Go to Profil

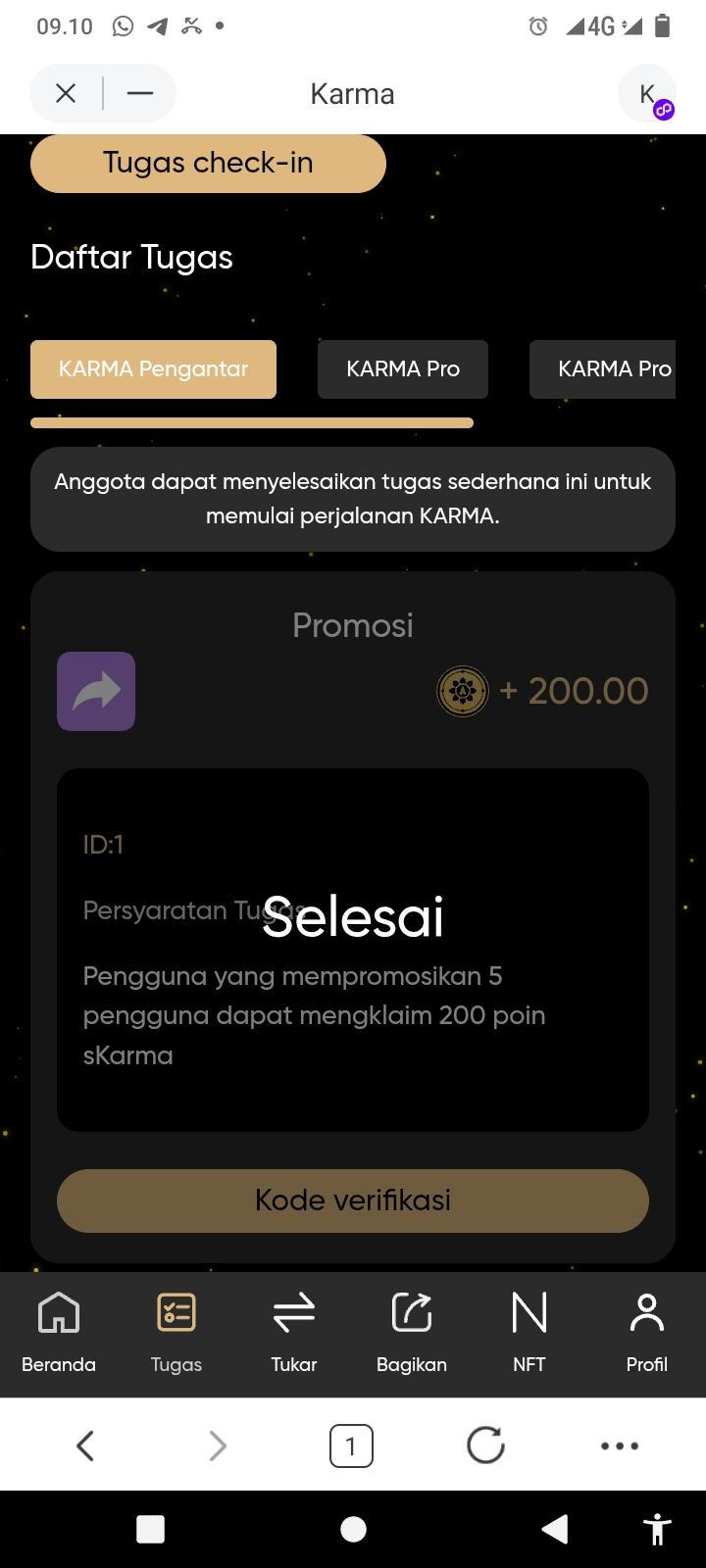647,1333
